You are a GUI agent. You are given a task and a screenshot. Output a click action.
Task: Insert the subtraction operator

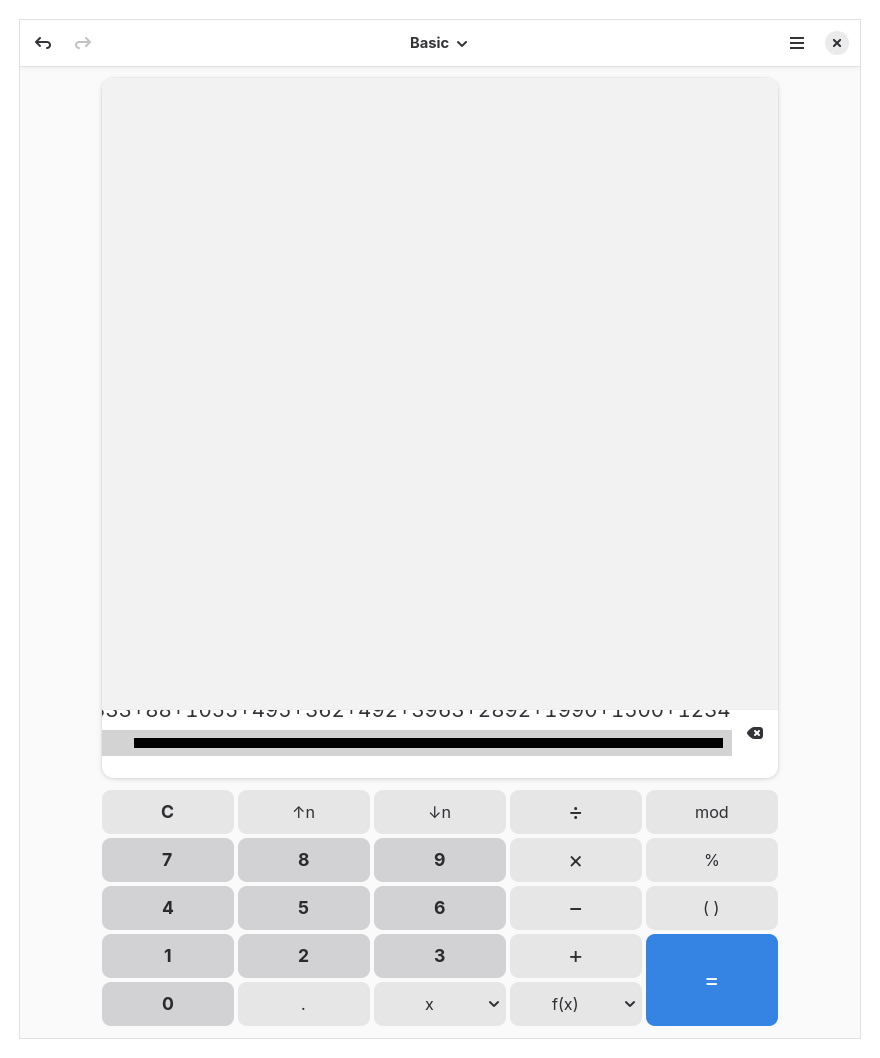(576, 908)
